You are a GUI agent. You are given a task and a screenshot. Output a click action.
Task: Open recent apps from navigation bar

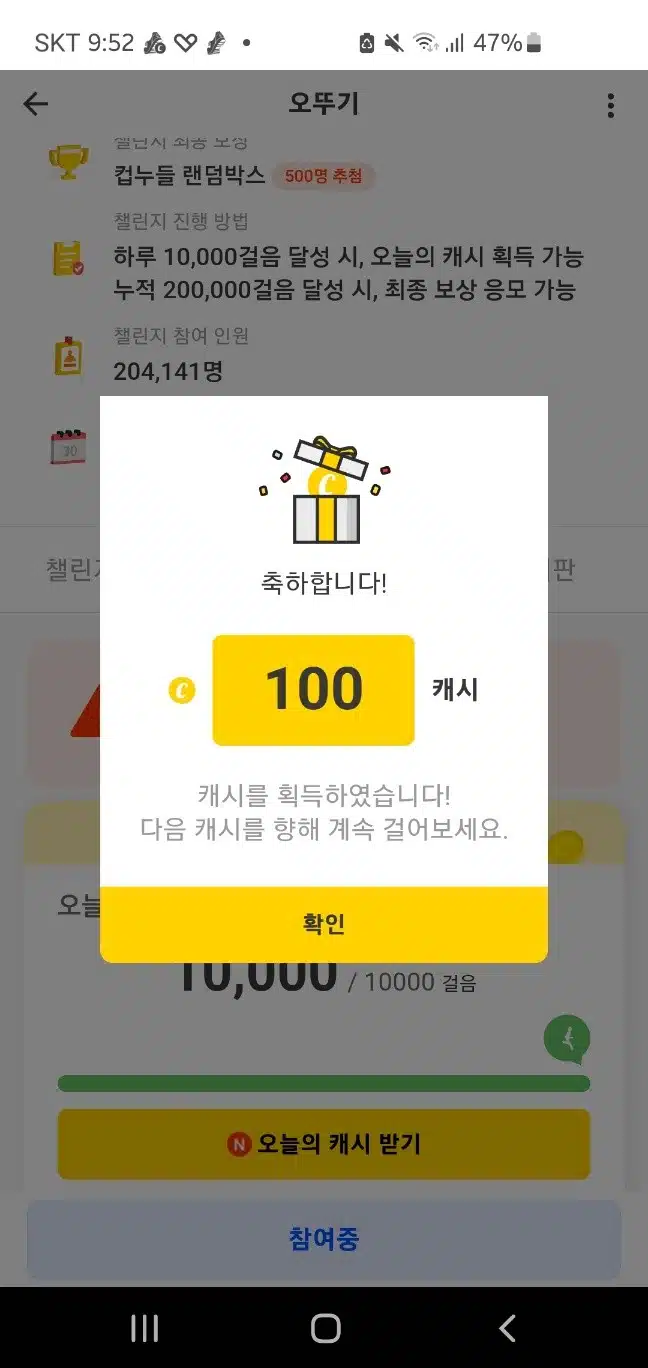pos(145,1328)
